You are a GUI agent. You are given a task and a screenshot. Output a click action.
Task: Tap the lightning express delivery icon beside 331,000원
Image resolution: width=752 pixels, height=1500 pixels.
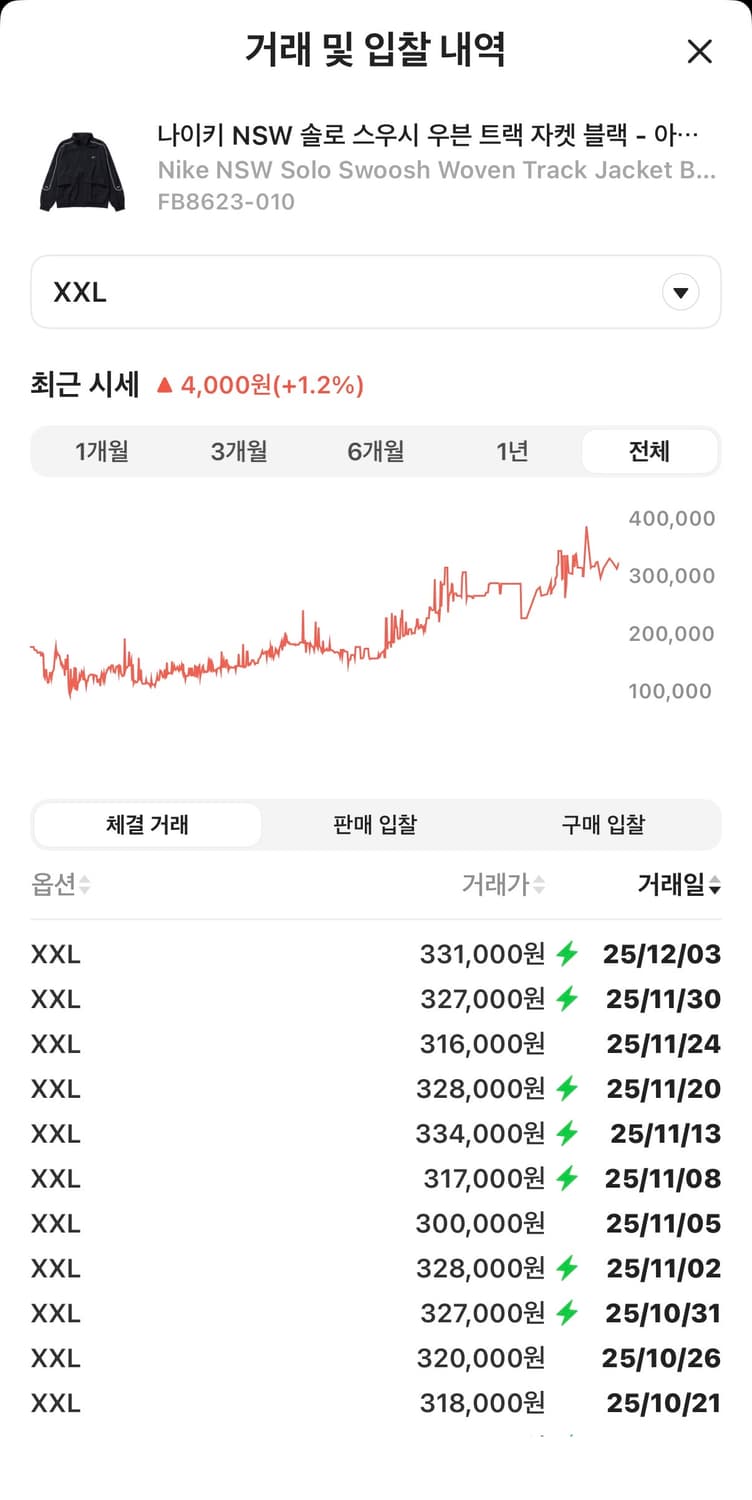tap(568, 953)
